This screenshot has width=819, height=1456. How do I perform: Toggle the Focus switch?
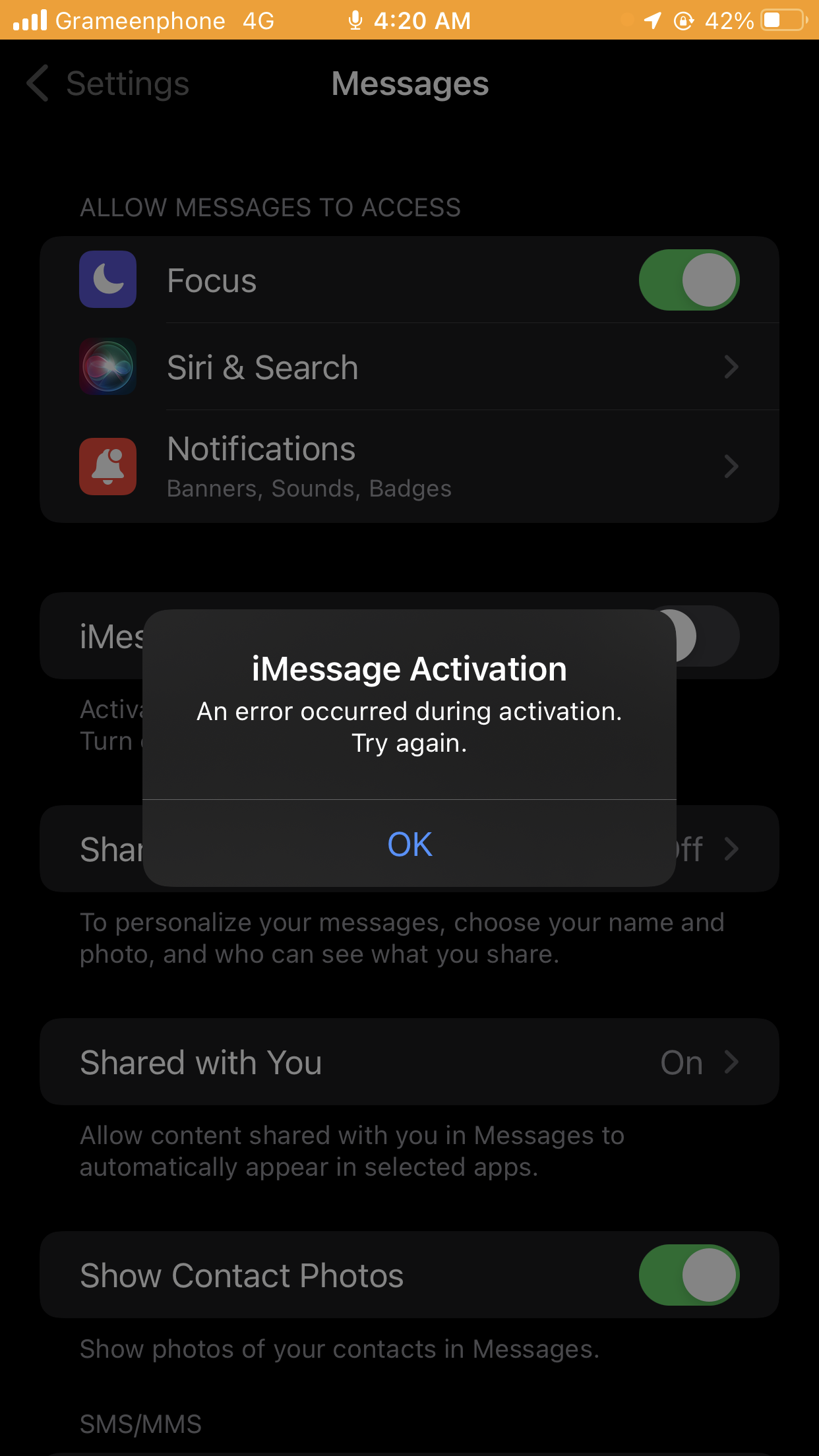pos(689,280)
